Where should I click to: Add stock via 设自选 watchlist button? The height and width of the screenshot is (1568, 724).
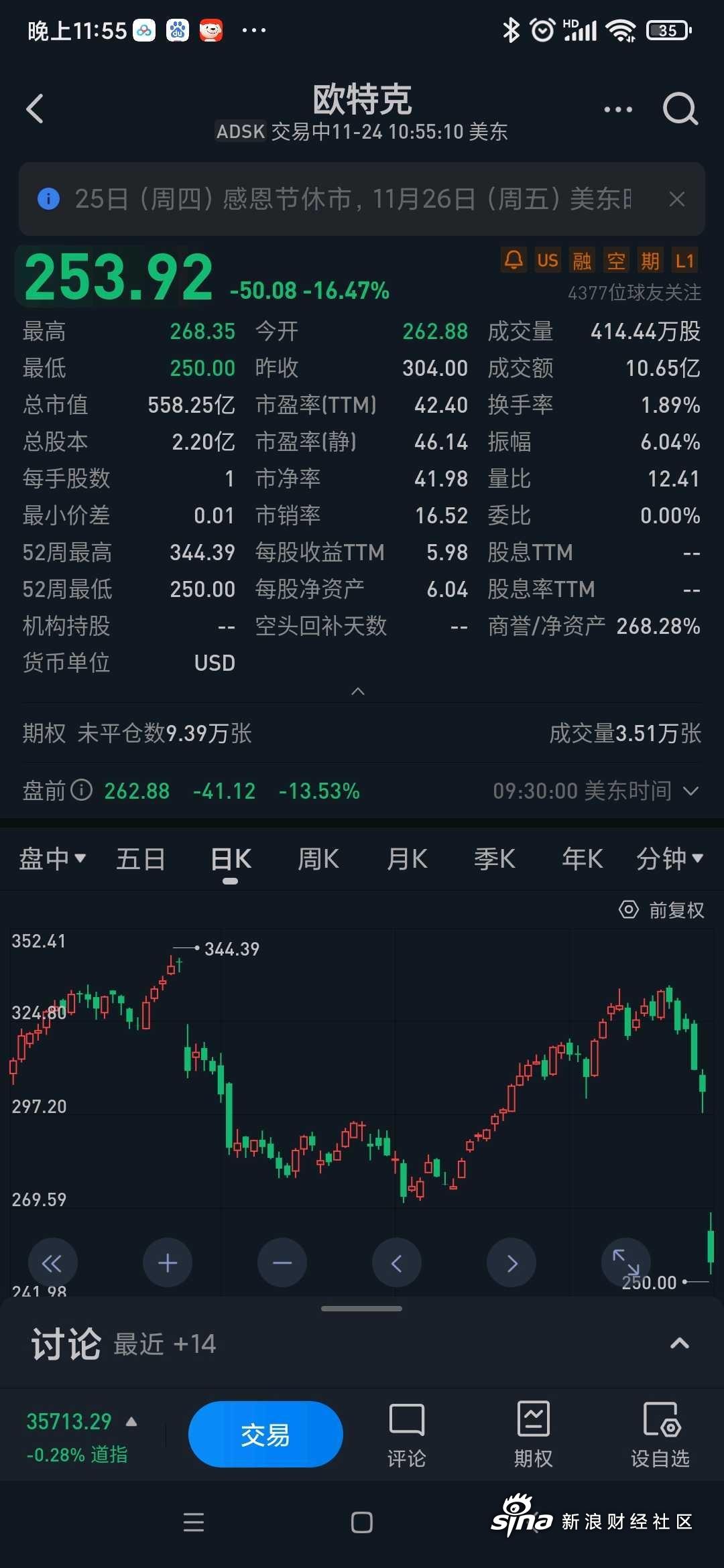pos(660,1435)
